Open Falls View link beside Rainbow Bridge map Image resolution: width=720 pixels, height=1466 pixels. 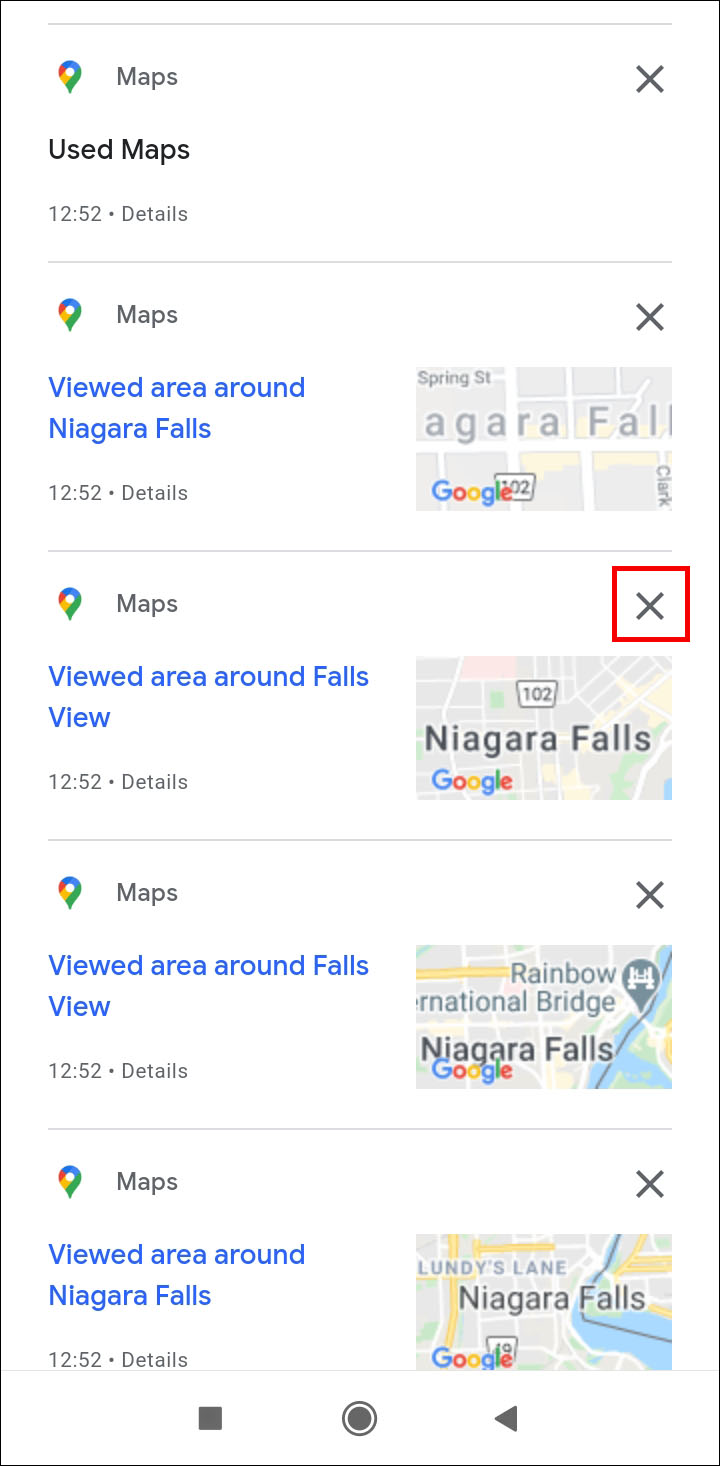[209, 986]
